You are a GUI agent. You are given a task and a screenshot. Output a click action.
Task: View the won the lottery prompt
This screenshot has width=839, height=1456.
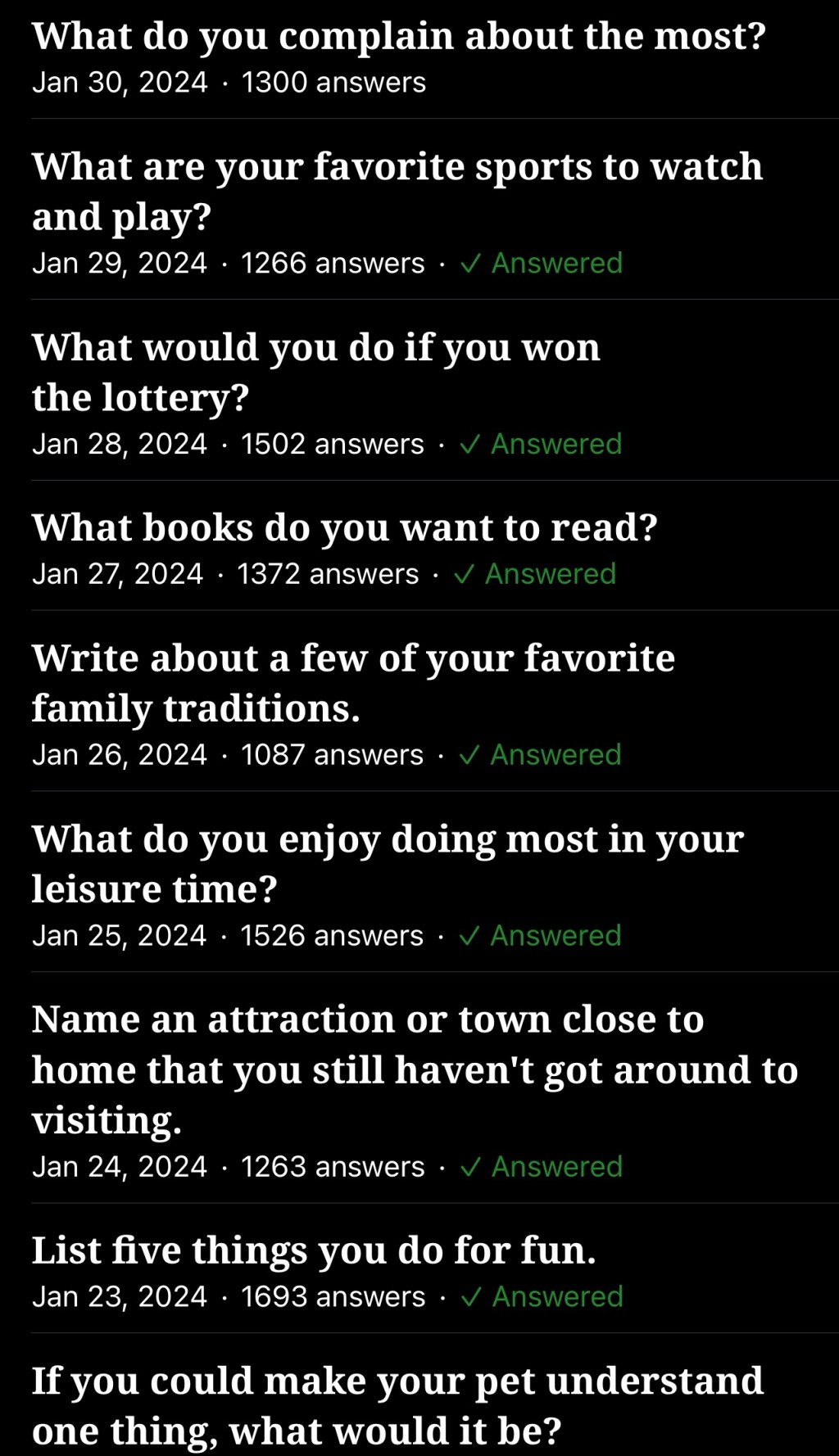[316, 372]
